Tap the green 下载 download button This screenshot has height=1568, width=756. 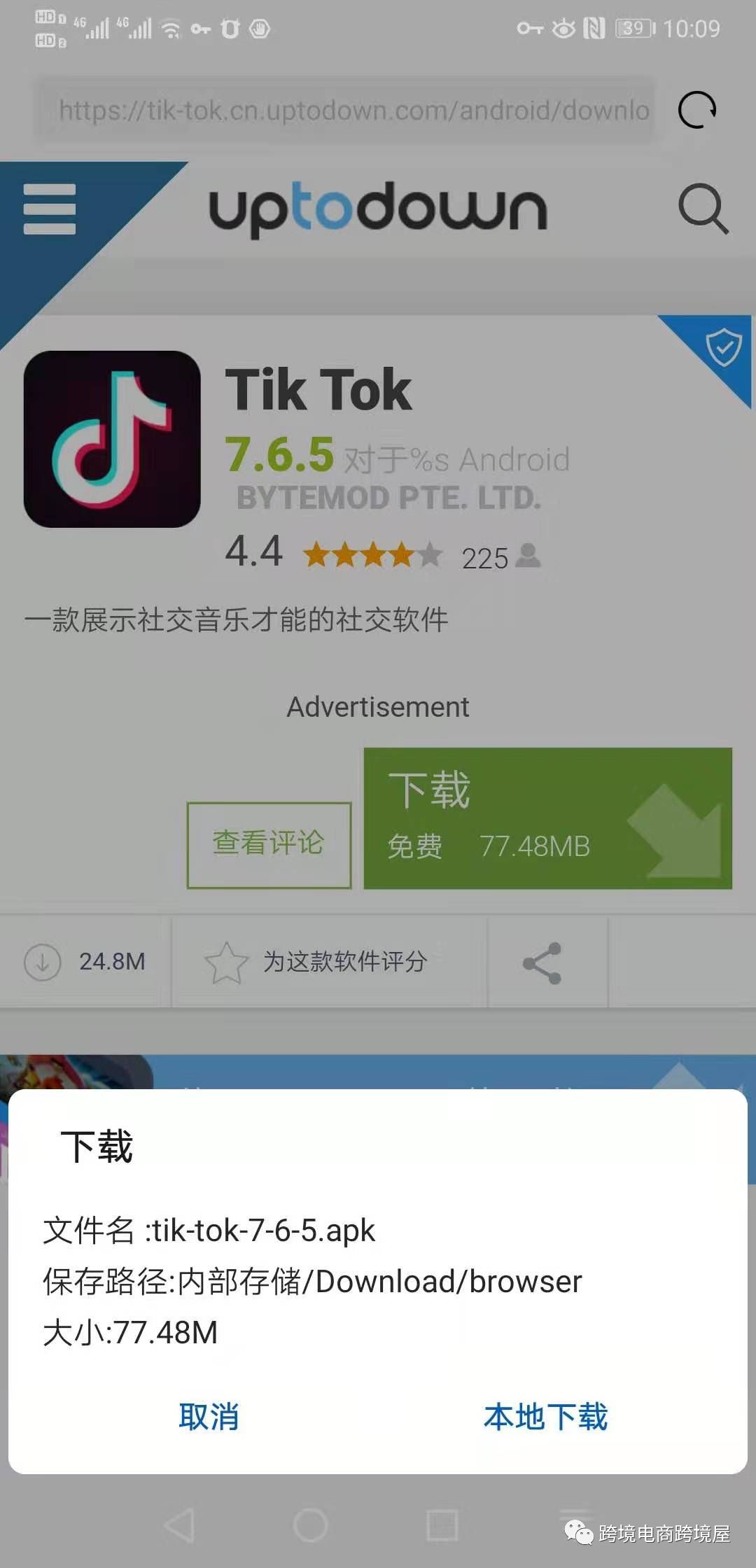(x=547, y=818)
